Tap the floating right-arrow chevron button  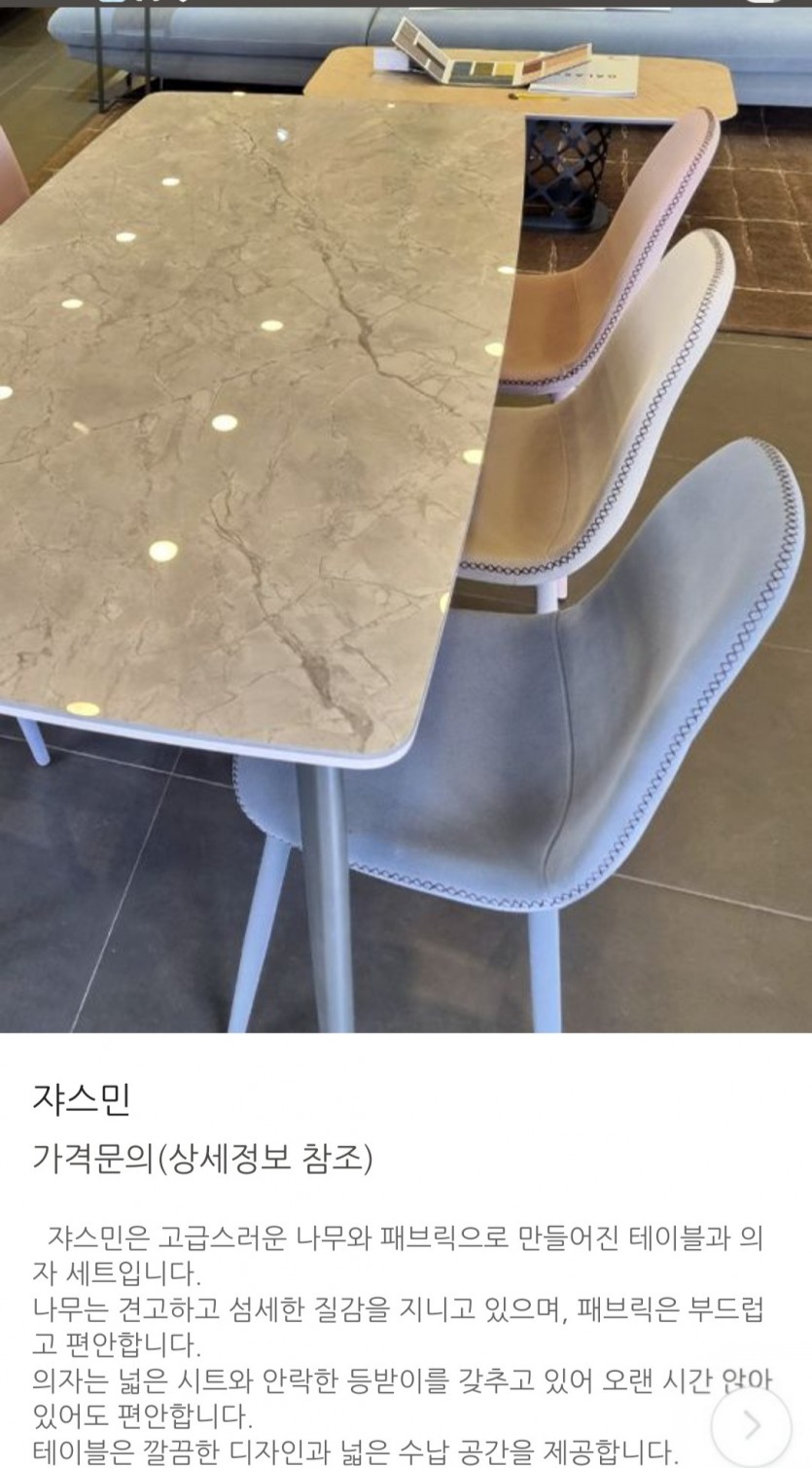751,1425
